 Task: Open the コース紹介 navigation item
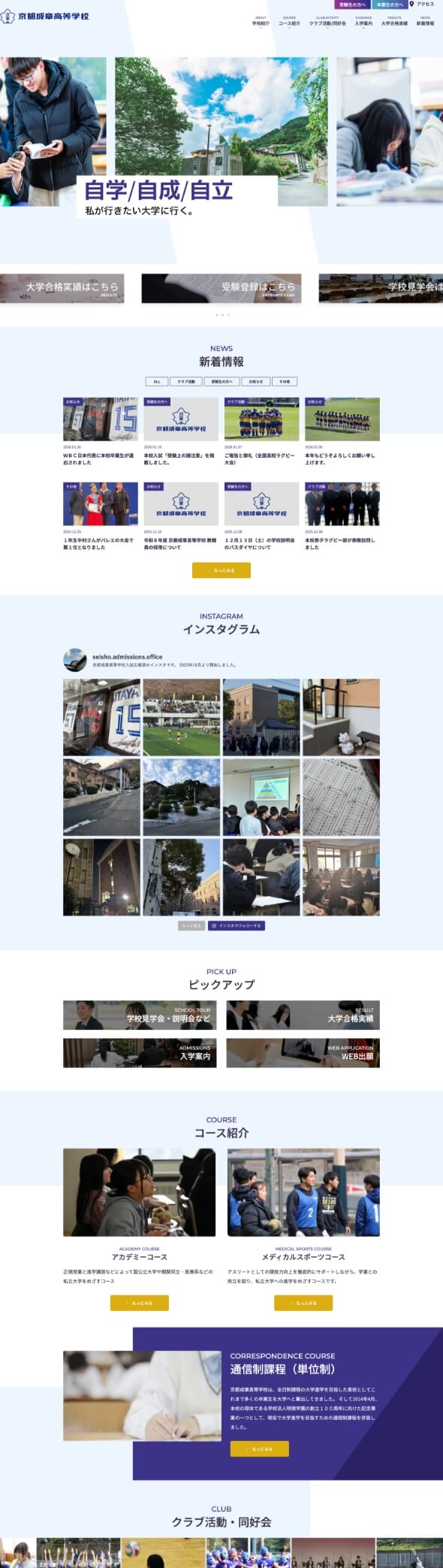(x=289, y=21)
